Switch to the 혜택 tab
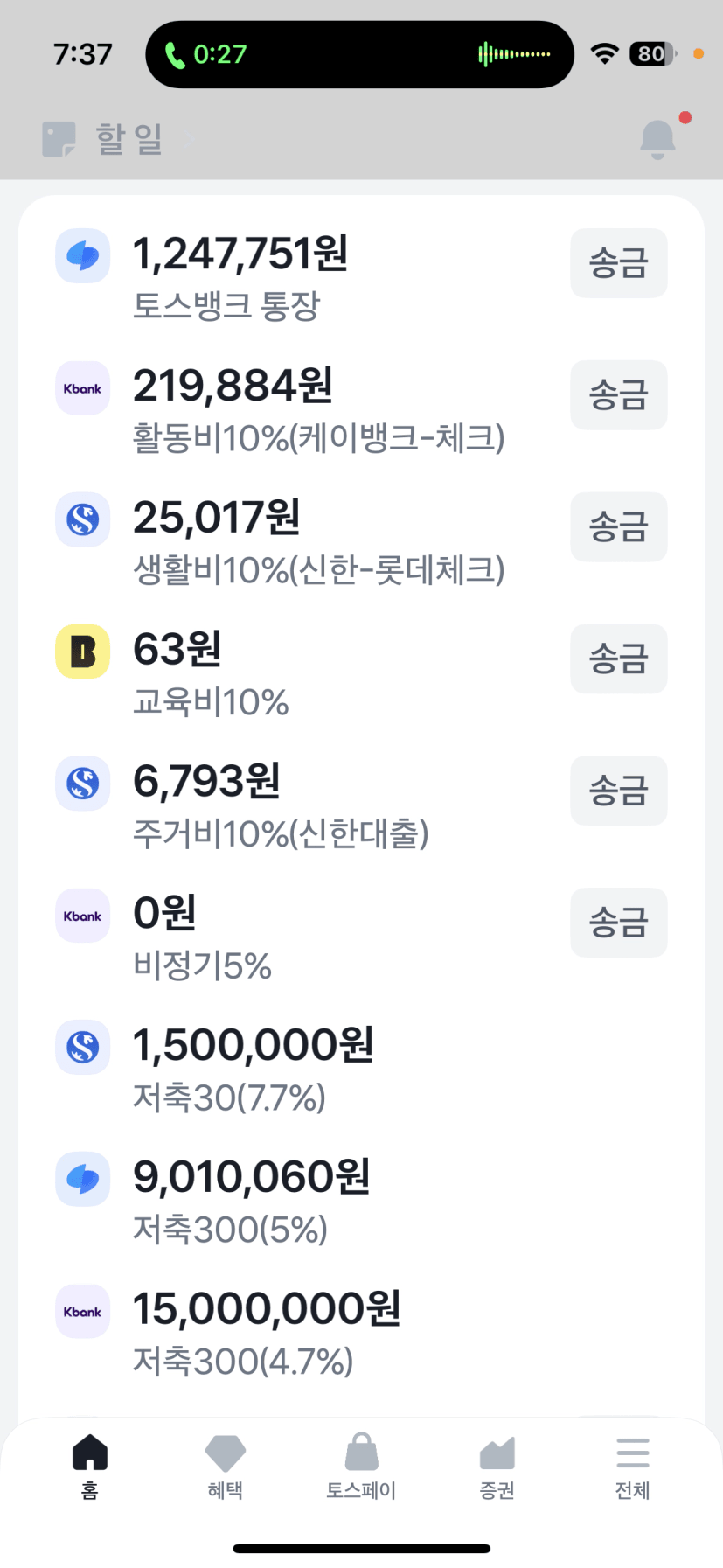 click(x=226, y=1467)
